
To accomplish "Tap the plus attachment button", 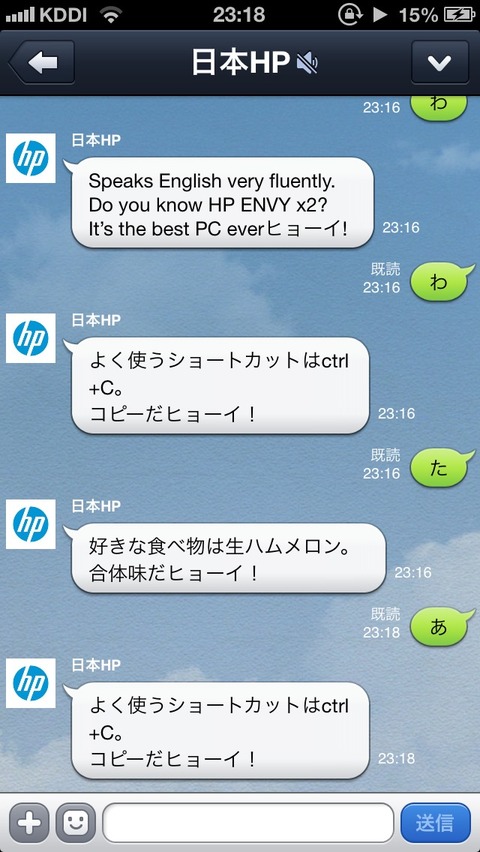I will pos(29,823).
